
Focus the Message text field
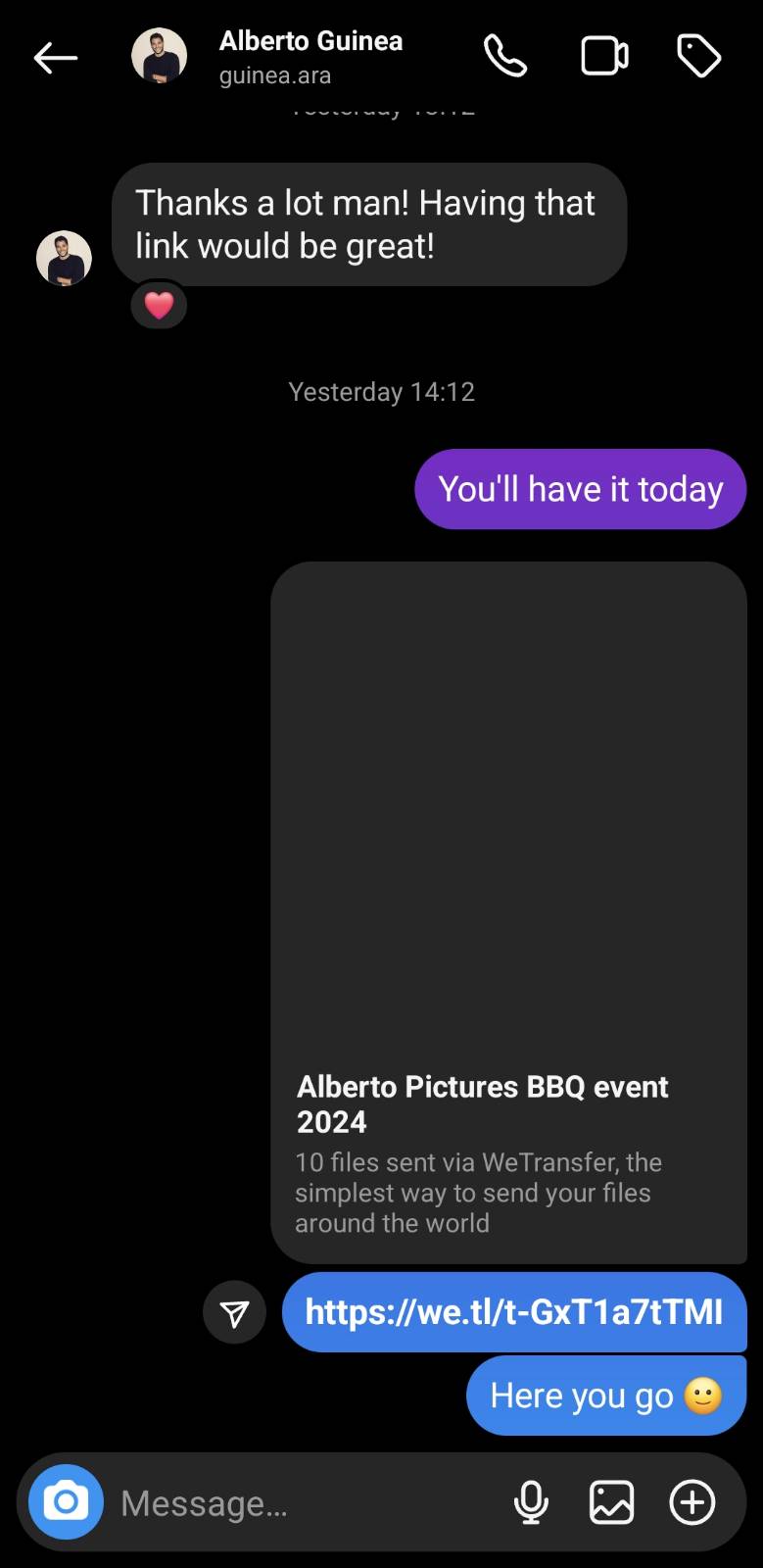(x=304, y=1502)
